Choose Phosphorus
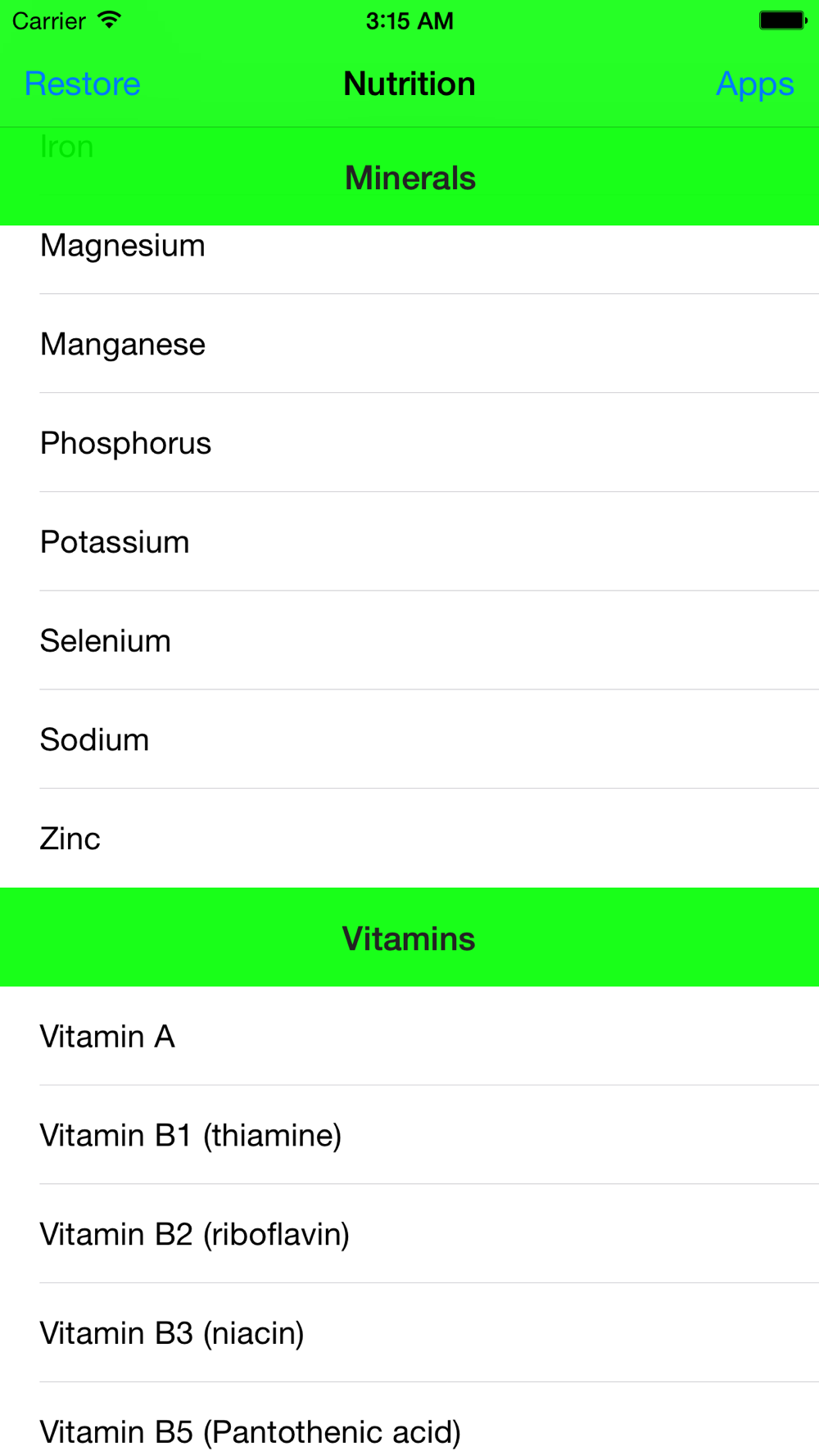This screenshot has width=819, height=1456. [409, 443]
